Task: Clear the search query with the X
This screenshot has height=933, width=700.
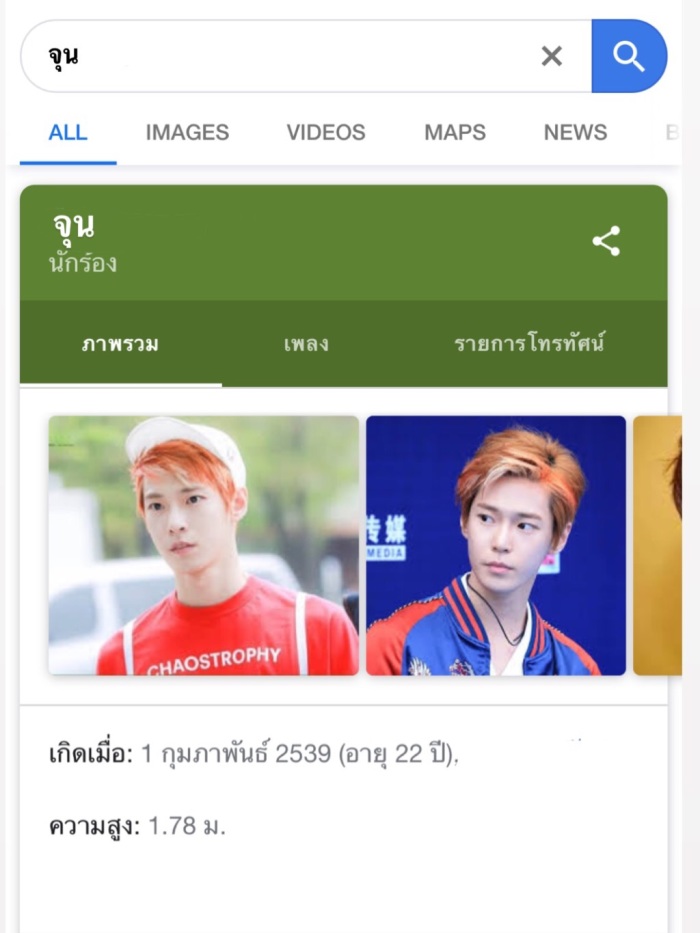Action: (x=552, y=56)
